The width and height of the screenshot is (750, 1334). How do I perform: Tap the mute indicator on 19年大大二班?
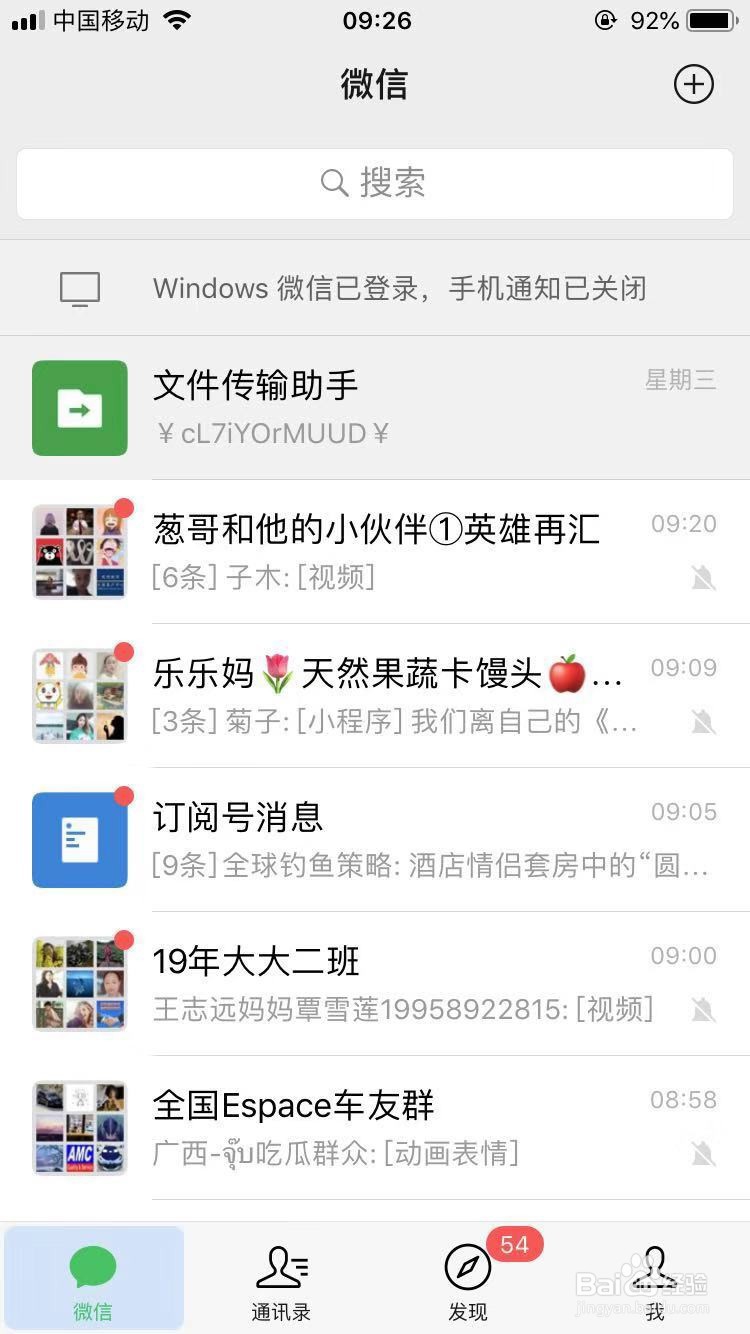click(x=704, y=1012)
